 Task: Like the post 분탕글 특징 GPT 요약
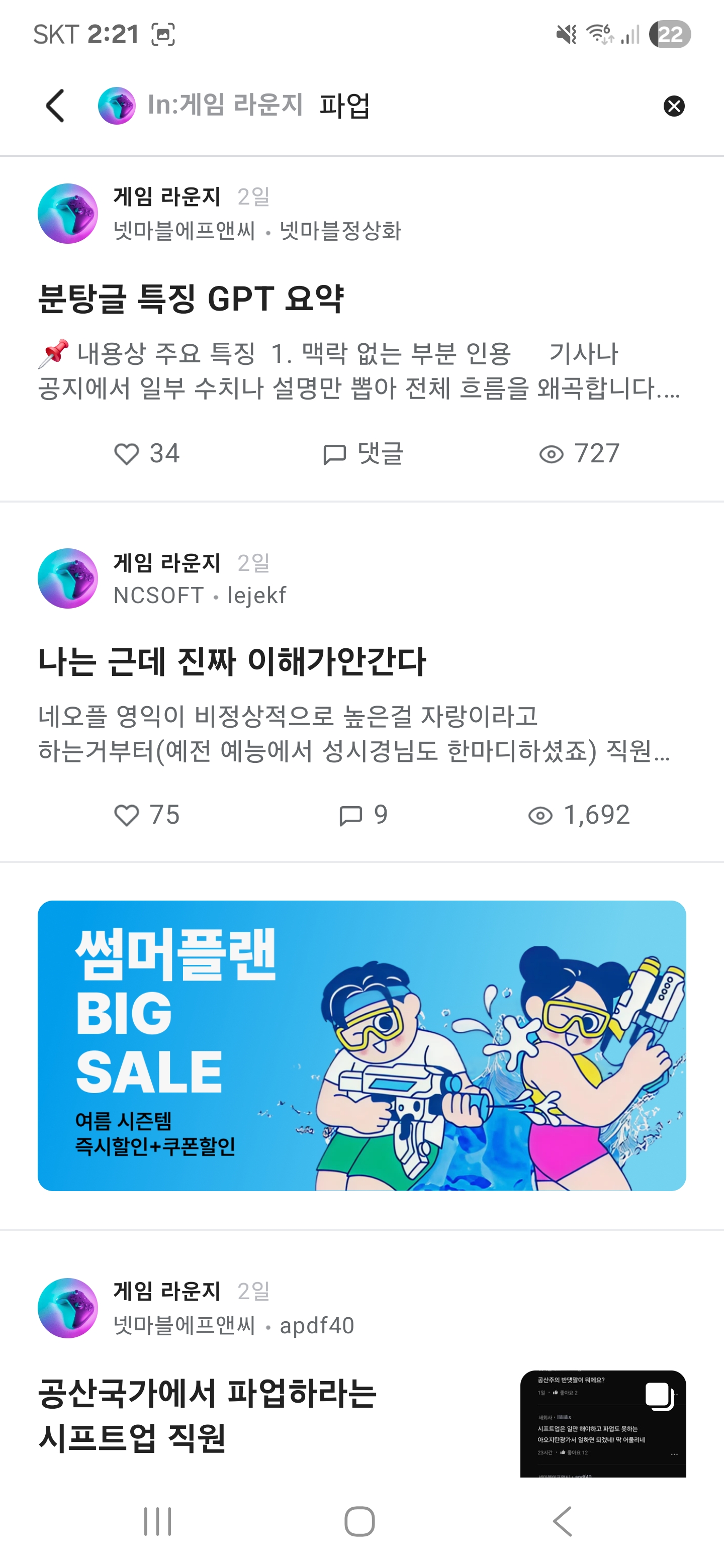click(147, 453)
